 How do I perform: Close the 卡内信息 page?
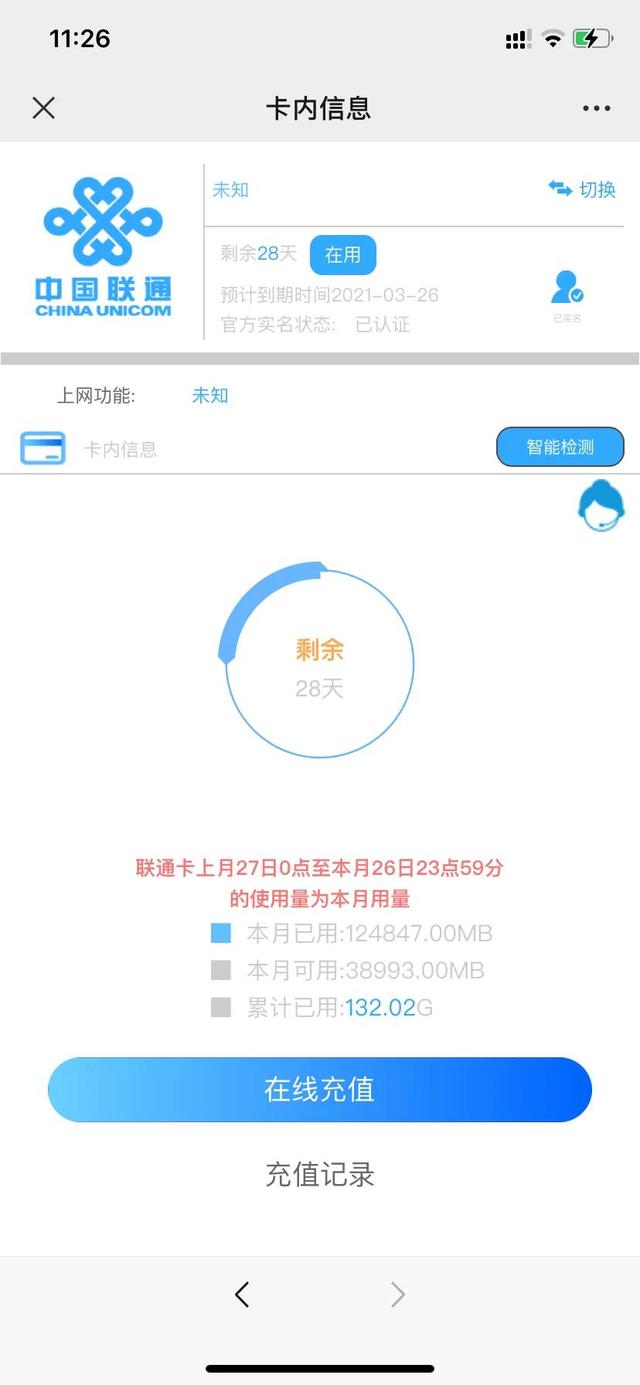point(43,108)
